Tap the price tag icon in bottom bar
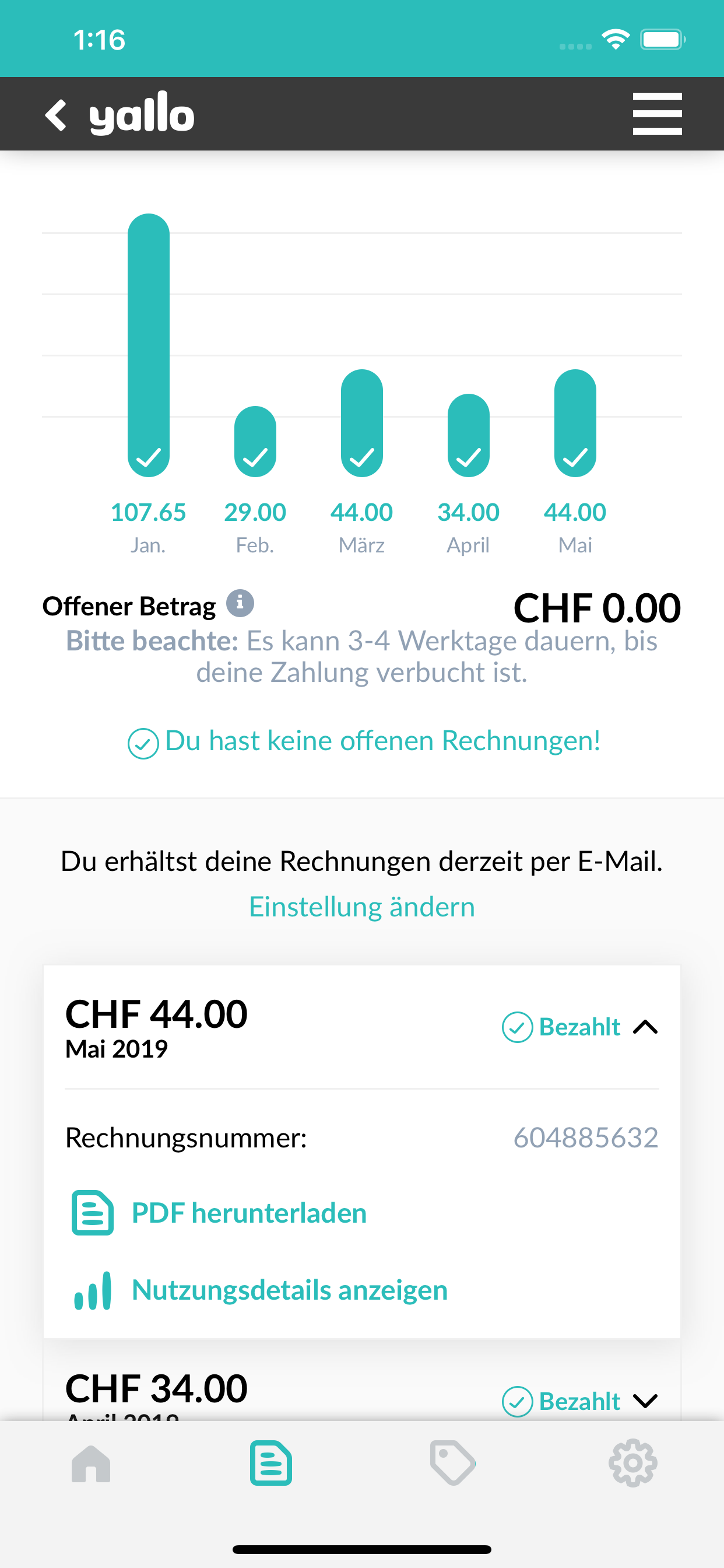 (453, 1465)
